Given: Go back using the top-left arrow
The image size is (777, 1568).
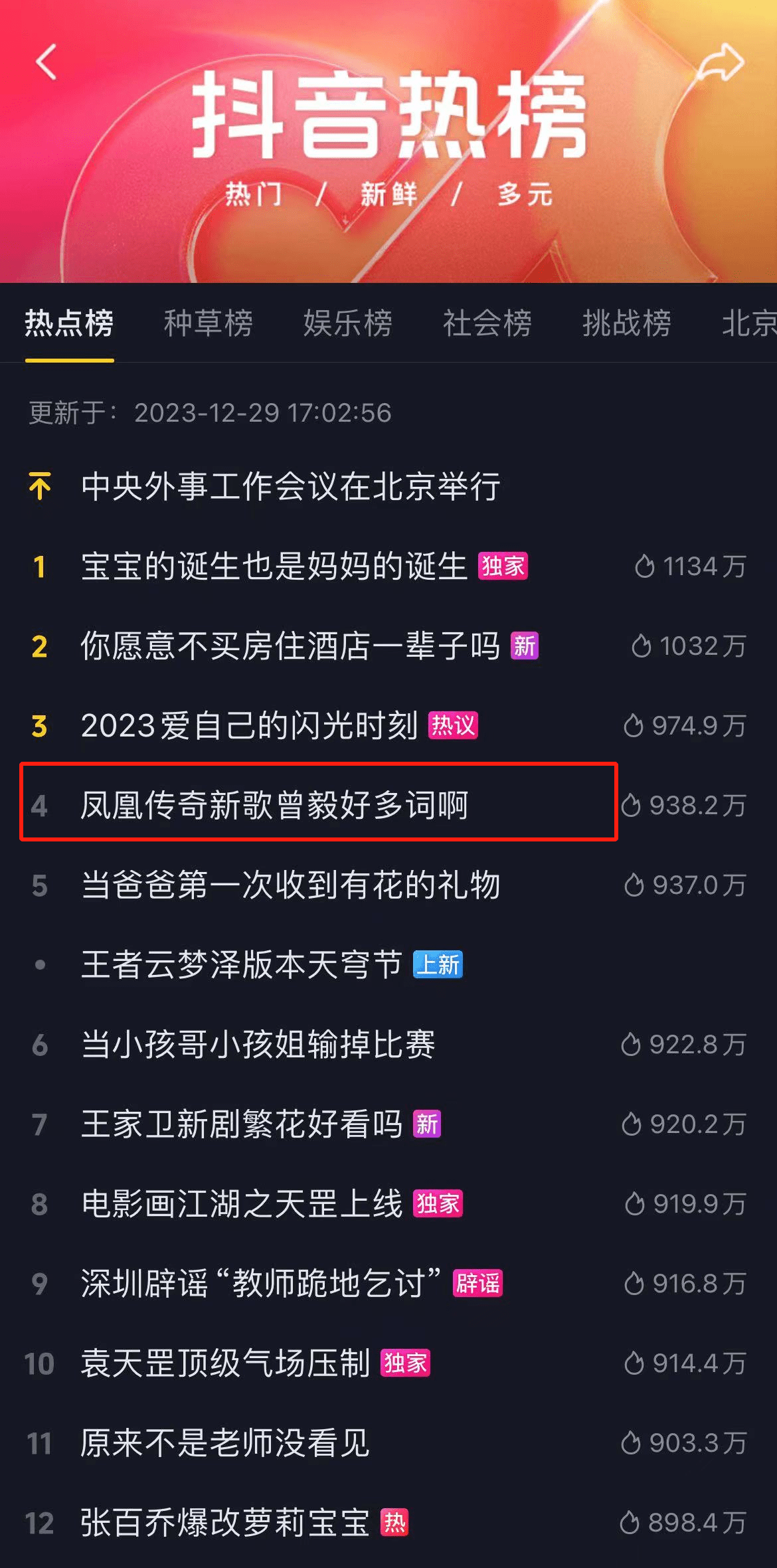Looking at the screenshot, I should tap(46, 62).
